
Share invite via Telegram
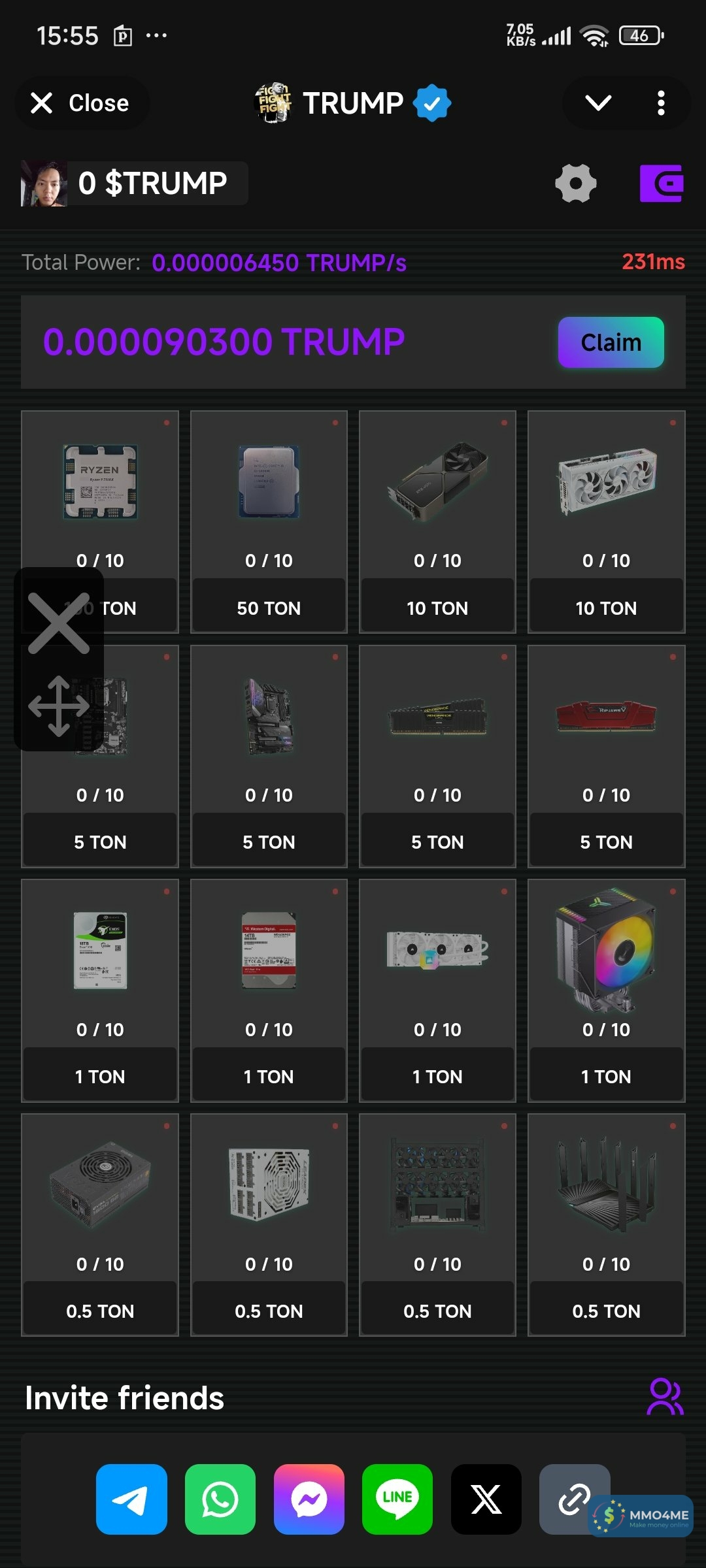point(131,1499)
